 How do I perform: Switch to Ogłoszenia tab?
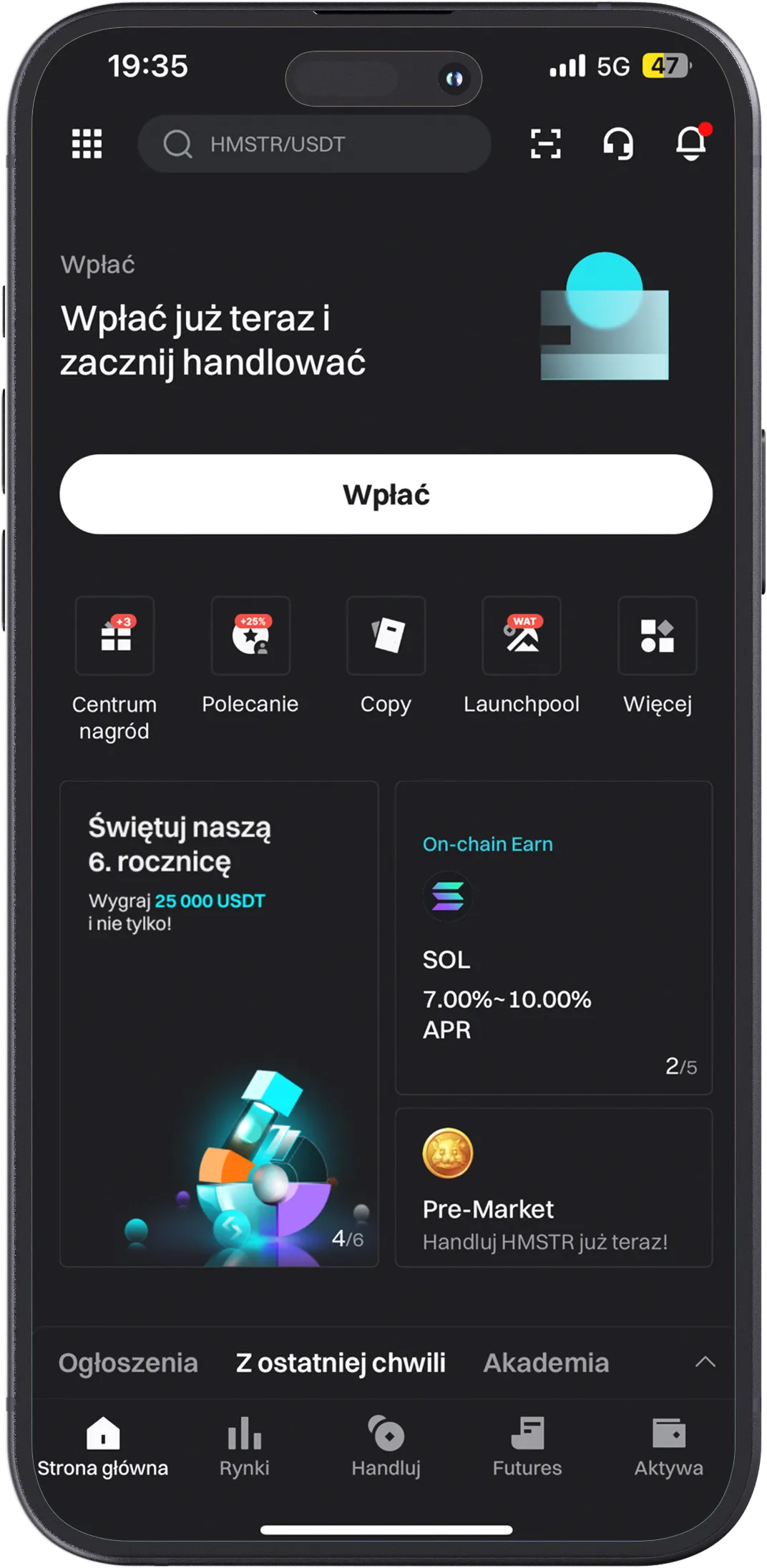point(128,1363)
